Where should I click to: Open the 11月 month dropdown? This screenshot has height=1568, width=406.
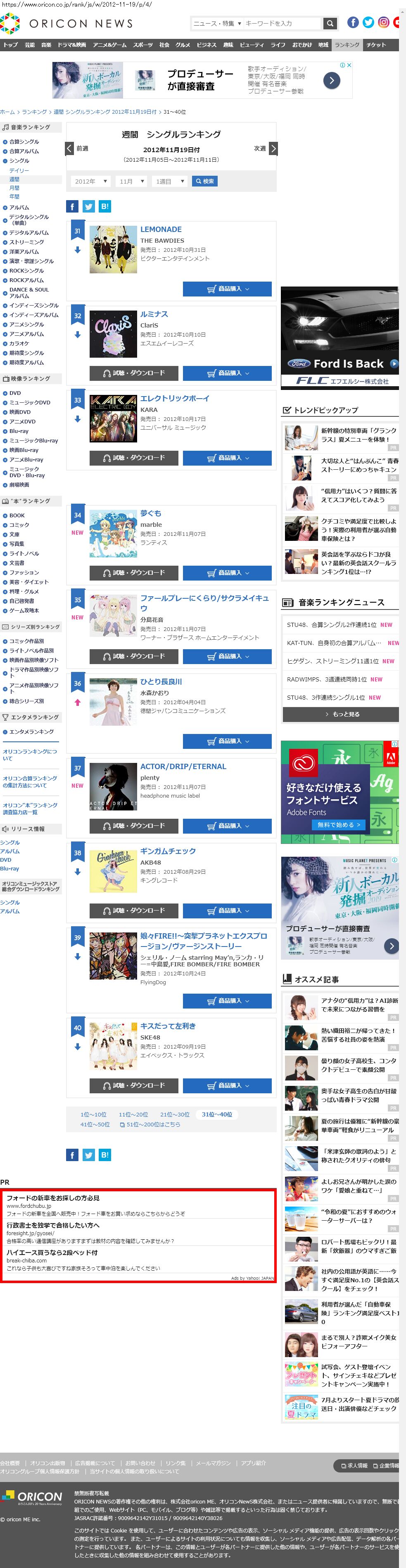tap(132, 182)
